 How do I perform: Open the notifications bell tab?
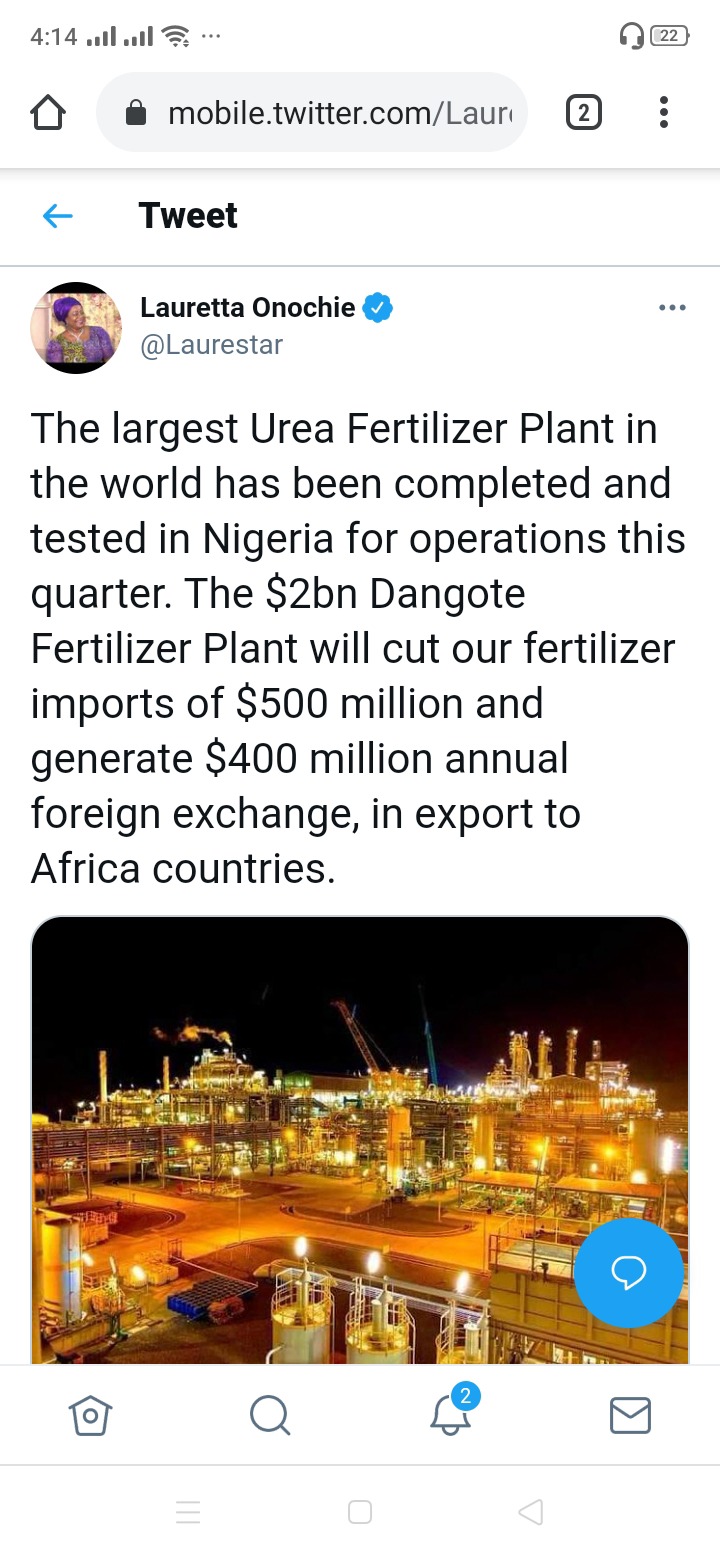point(451,1412)
